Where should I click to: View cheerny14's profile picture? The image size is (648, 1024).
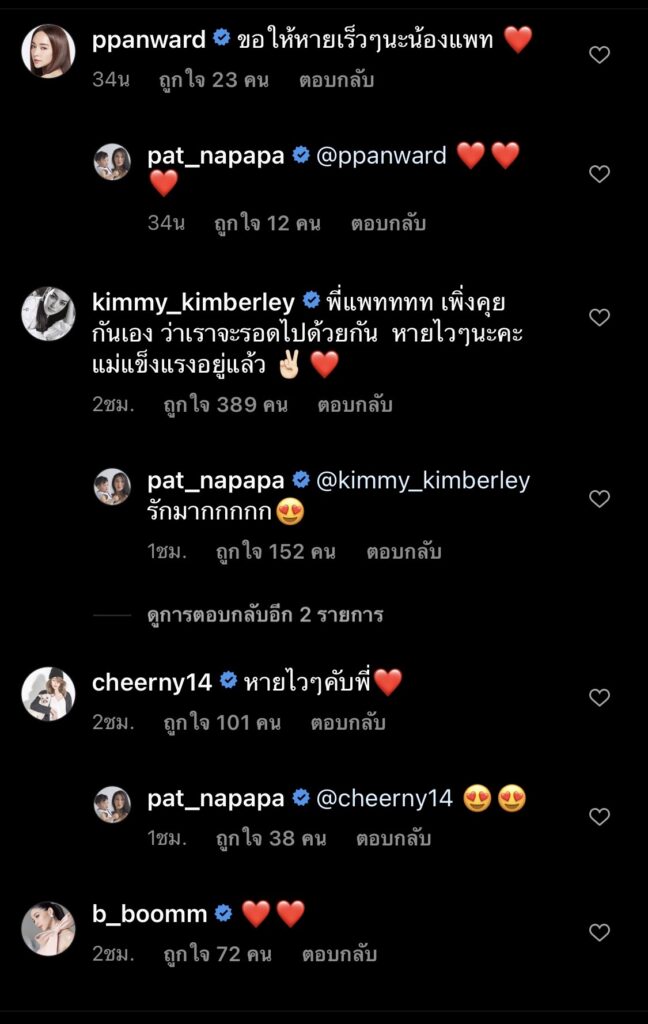pos(48,693)
